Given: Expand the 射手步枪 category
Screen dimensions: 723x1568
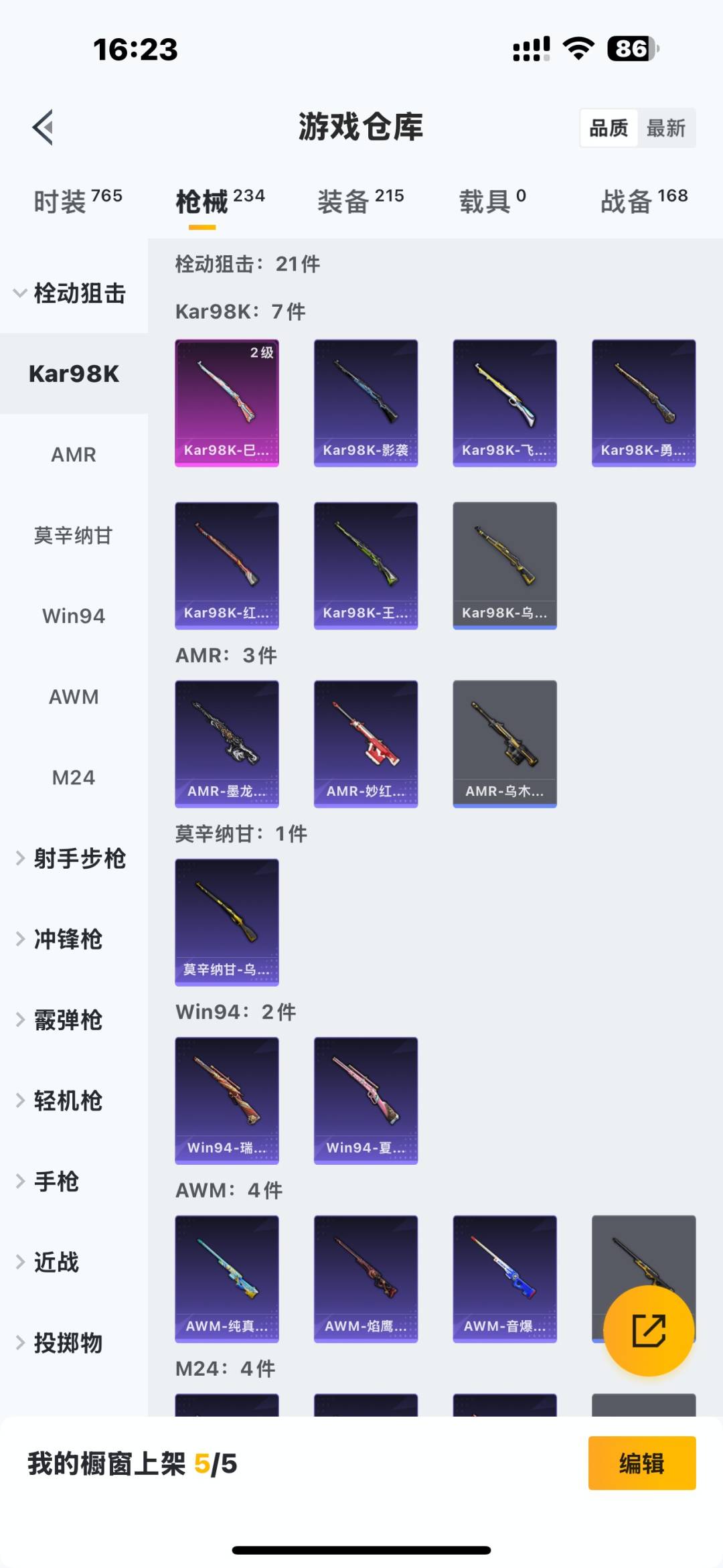Looking at the screenshot, I should coord(74,858).
